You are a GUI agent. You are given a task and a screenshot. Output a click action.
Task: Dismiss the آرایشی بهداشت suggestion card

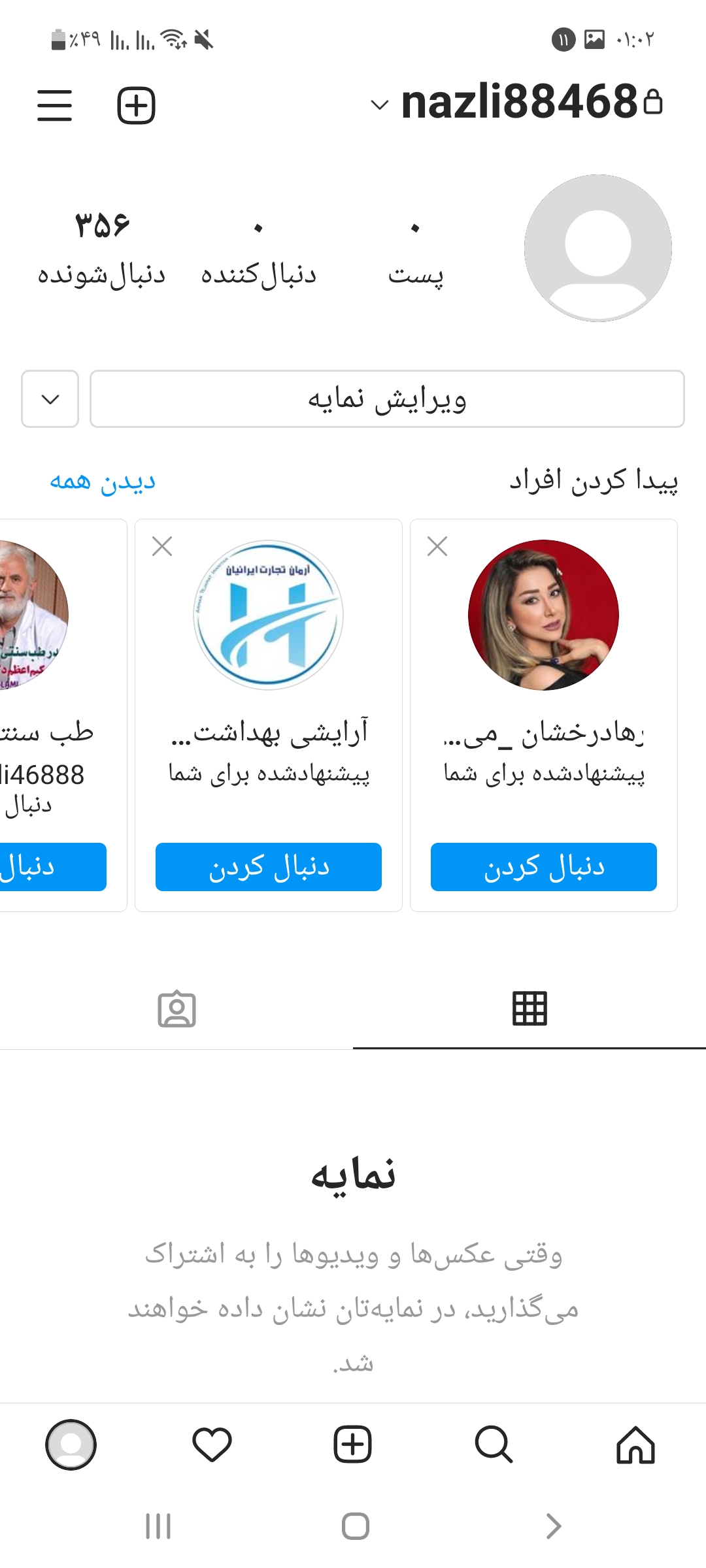(162, 546)
